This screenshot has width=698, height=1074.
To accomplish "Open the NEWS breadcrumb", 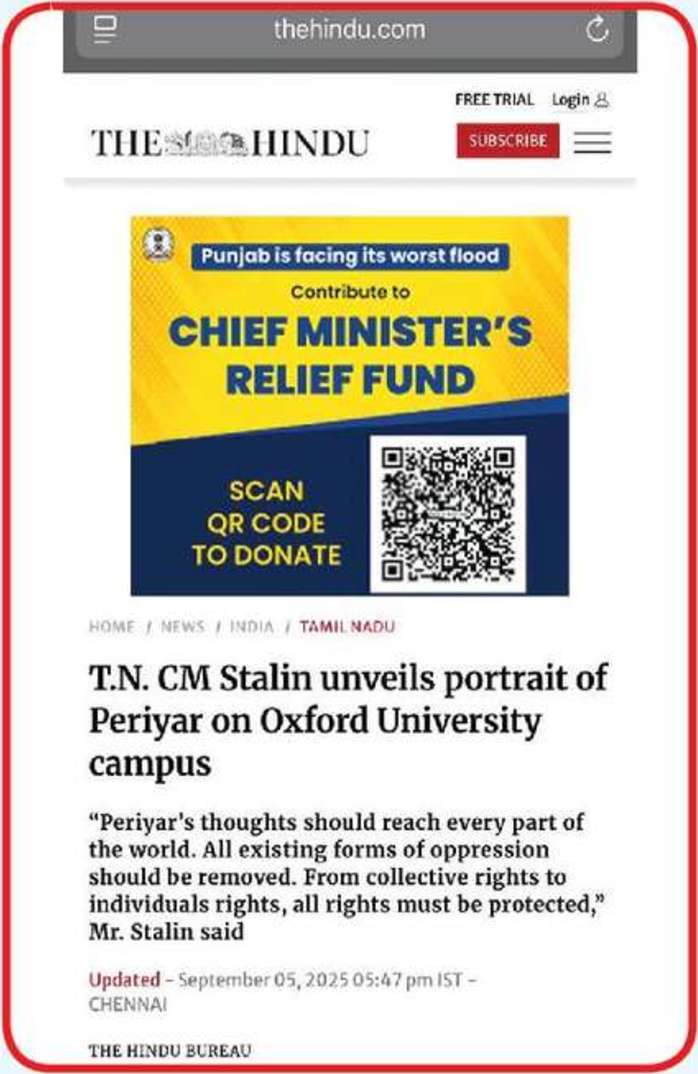I will [182, 627].
